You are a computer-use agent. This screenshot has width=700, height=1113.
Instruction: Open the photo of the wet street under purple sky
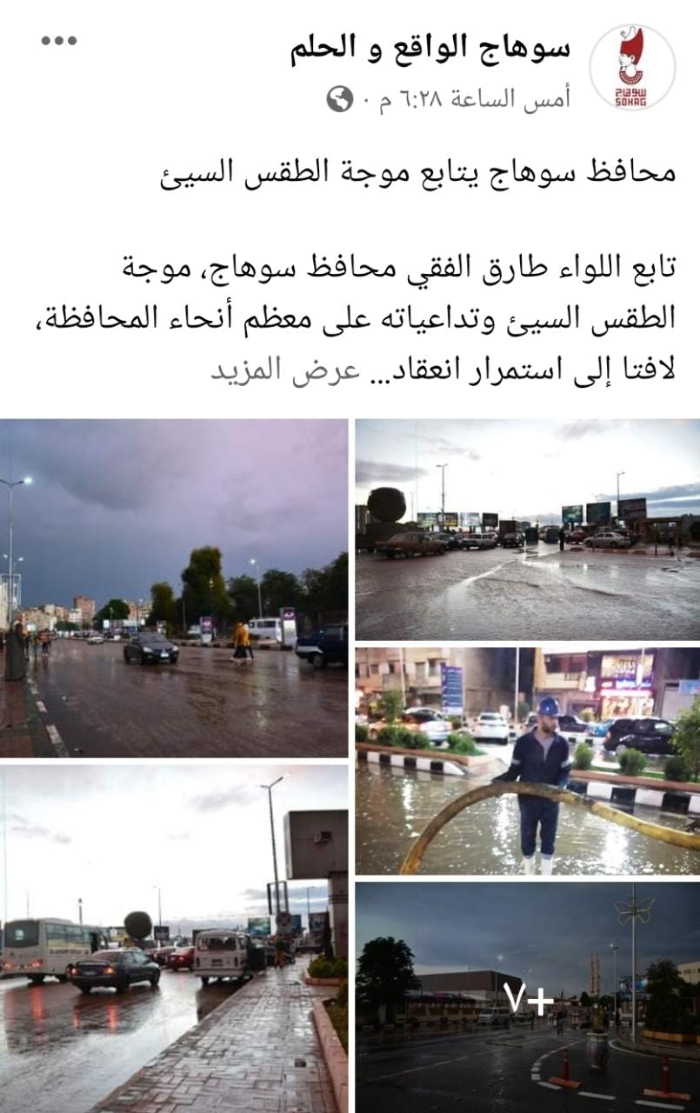(x=174, y=587)
